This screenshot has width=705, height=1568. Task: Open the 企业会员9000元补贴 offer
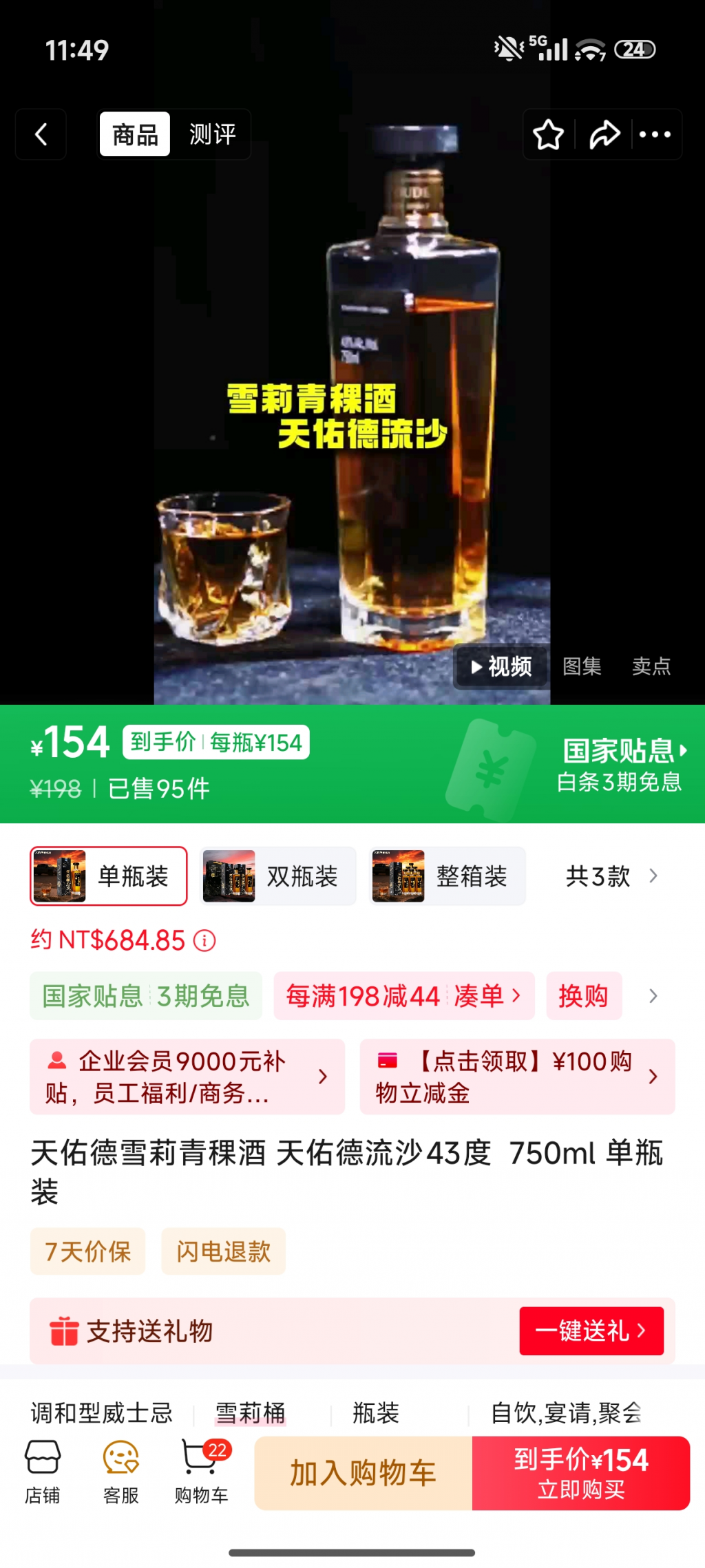[187, 1077]
